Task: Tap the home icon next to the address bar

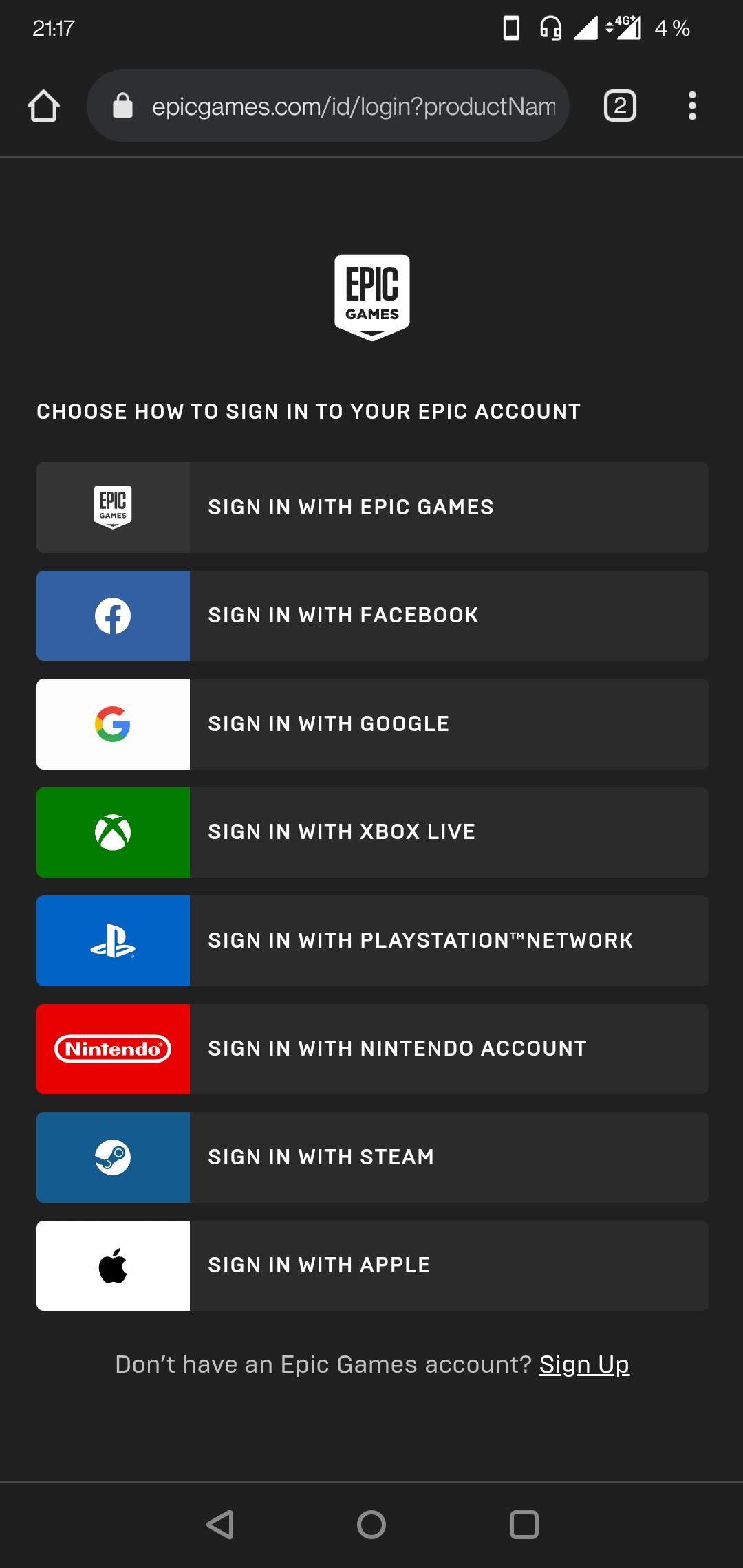Action: coord(43,105)
